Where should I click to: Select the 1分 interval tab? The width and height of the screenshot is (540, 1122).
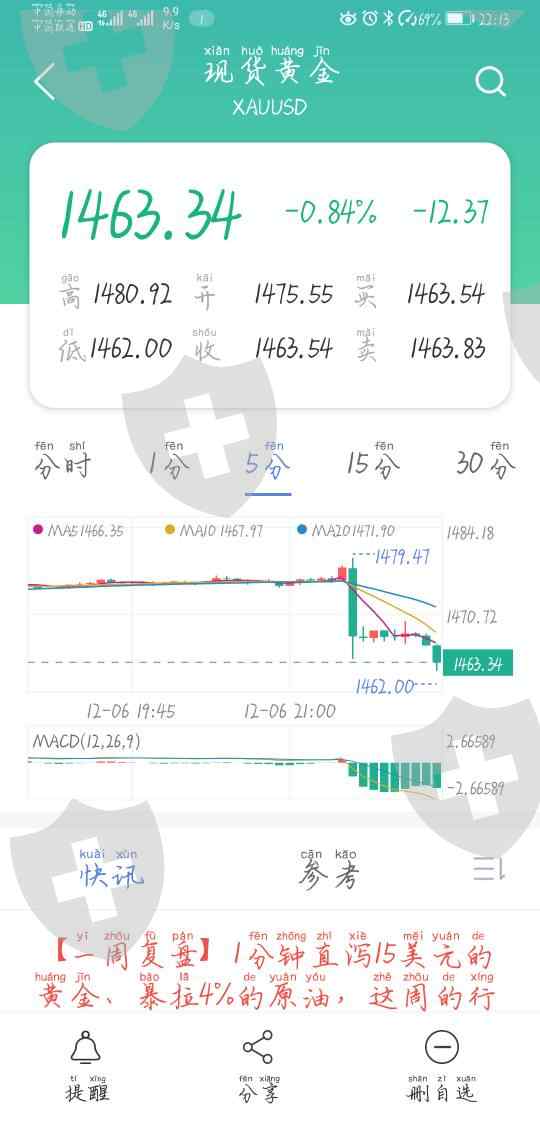point(170,460)
